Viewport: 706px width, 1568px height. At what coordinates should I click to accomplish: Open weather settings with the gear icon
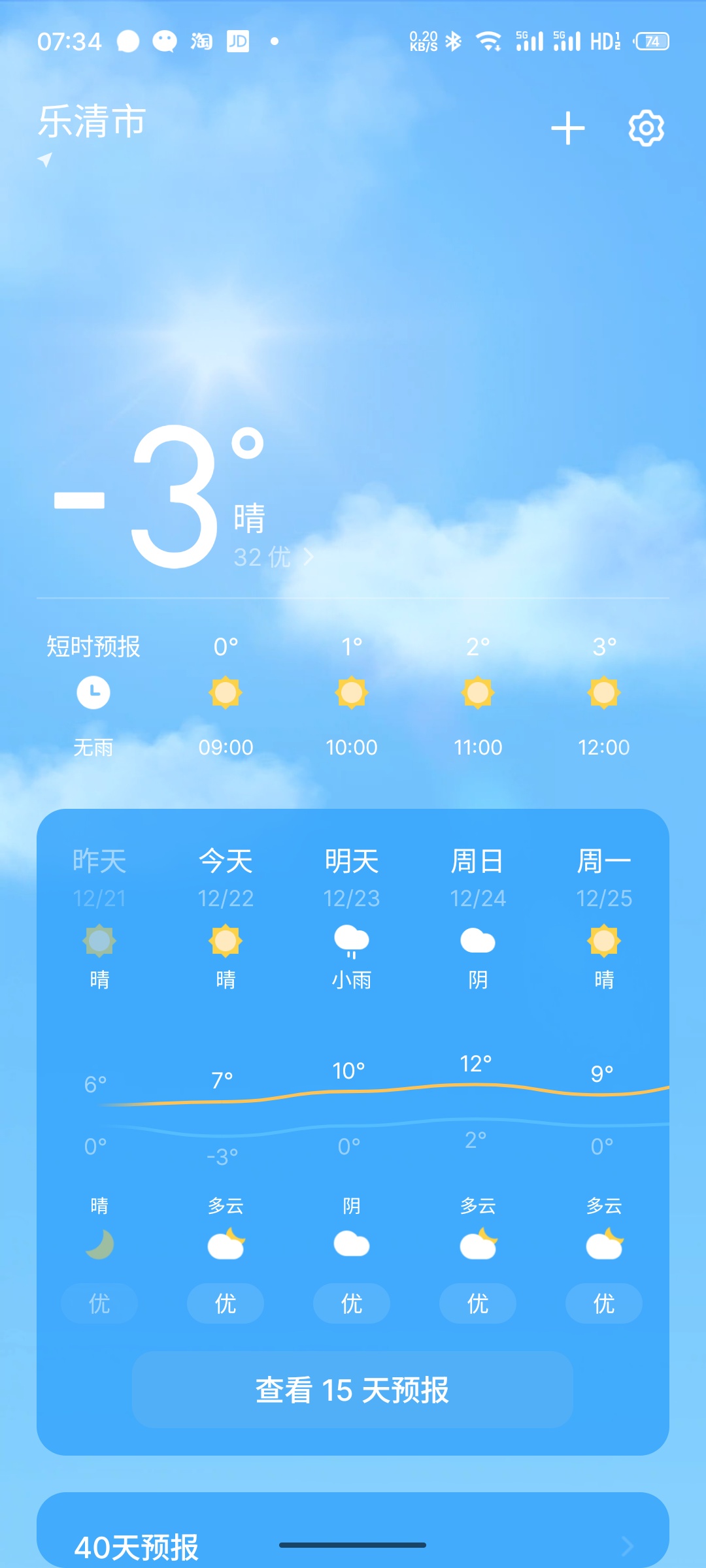pyautogui.click(x=646, y=128)
